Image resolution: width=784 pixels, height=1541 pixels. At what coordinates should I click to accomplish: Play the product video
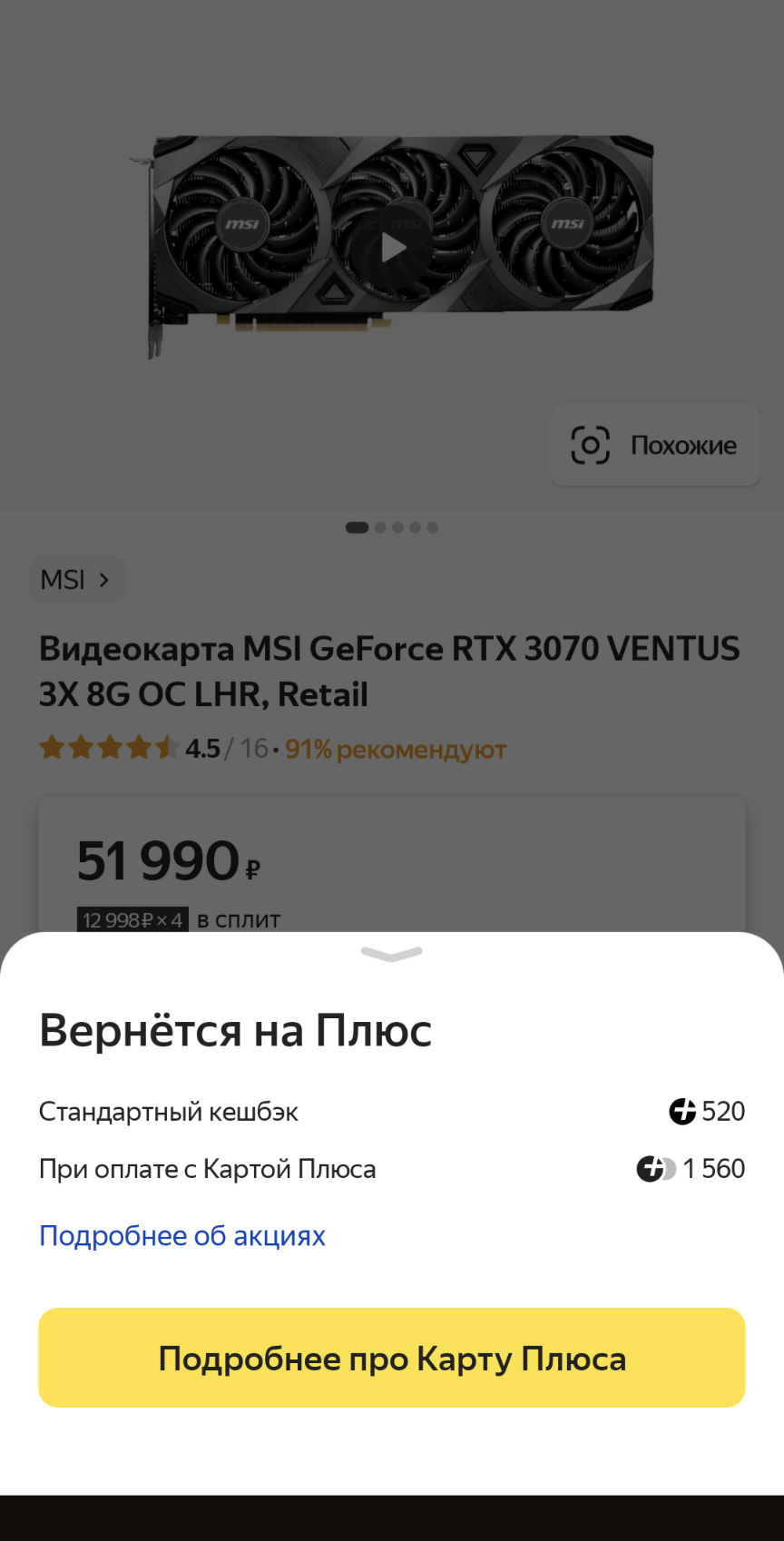[x=393, y=247]
